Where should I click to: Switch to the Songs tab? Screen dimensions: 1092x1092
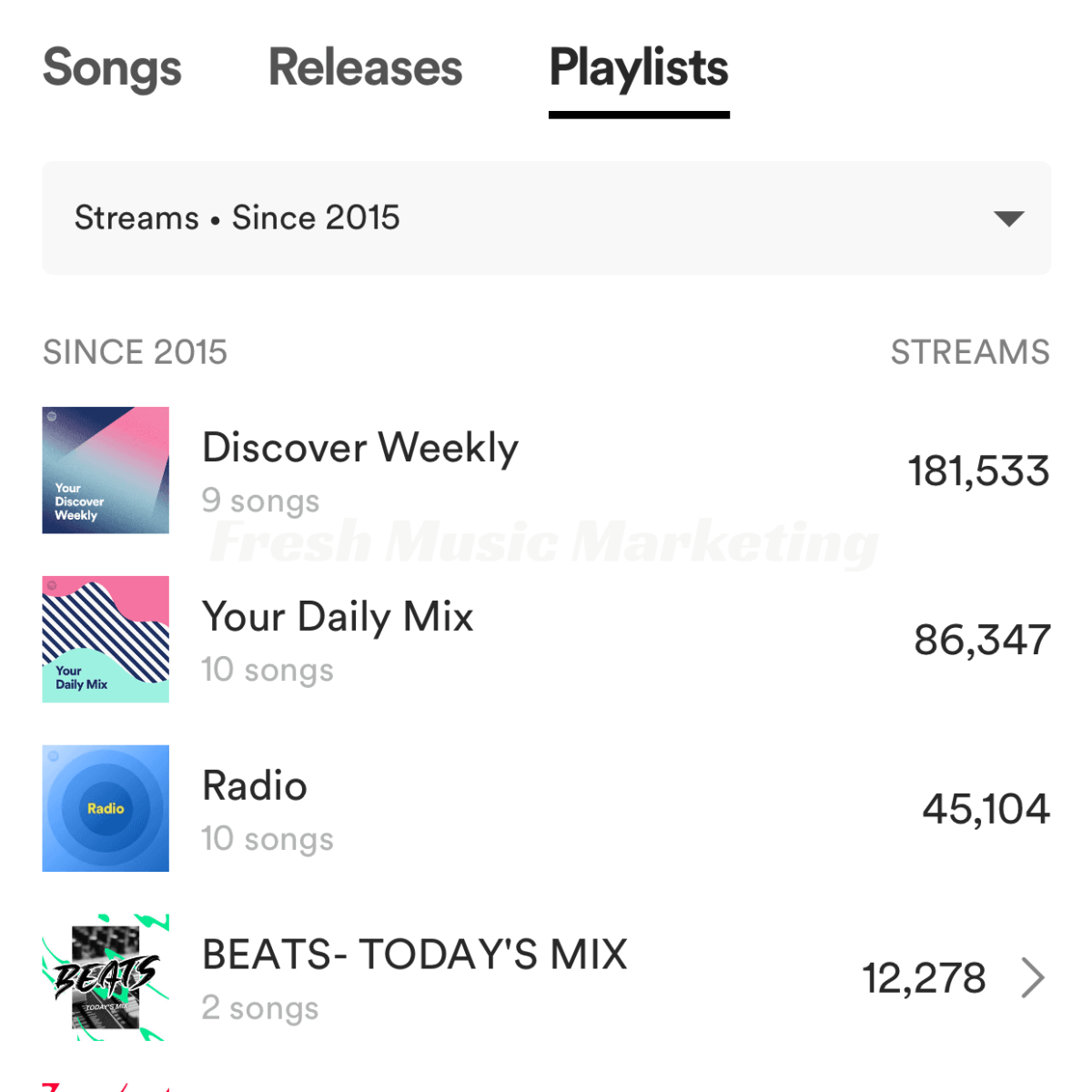112,68
